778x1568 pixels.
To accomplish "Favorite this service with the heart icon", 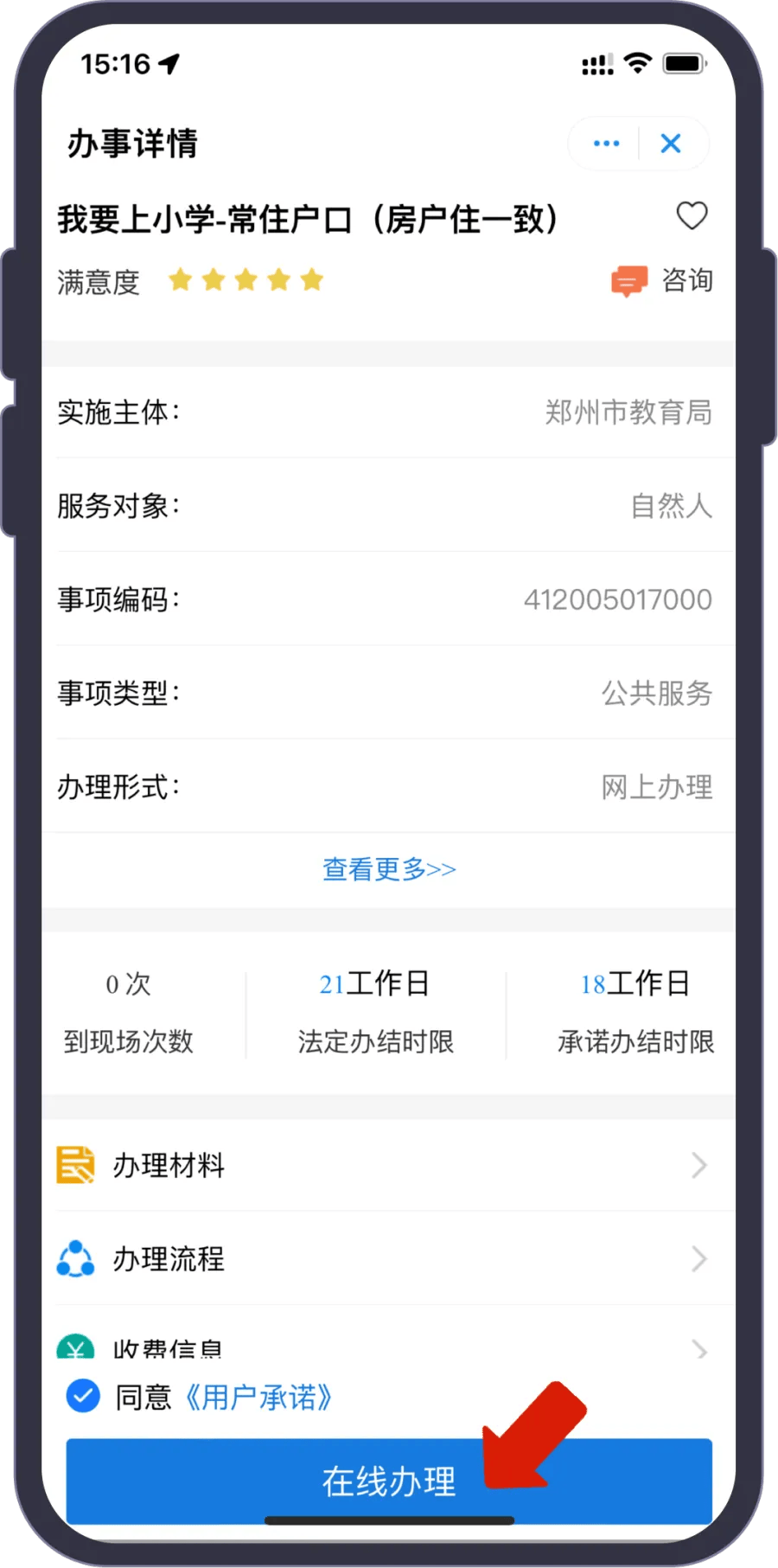I will [x=692, y=216].
